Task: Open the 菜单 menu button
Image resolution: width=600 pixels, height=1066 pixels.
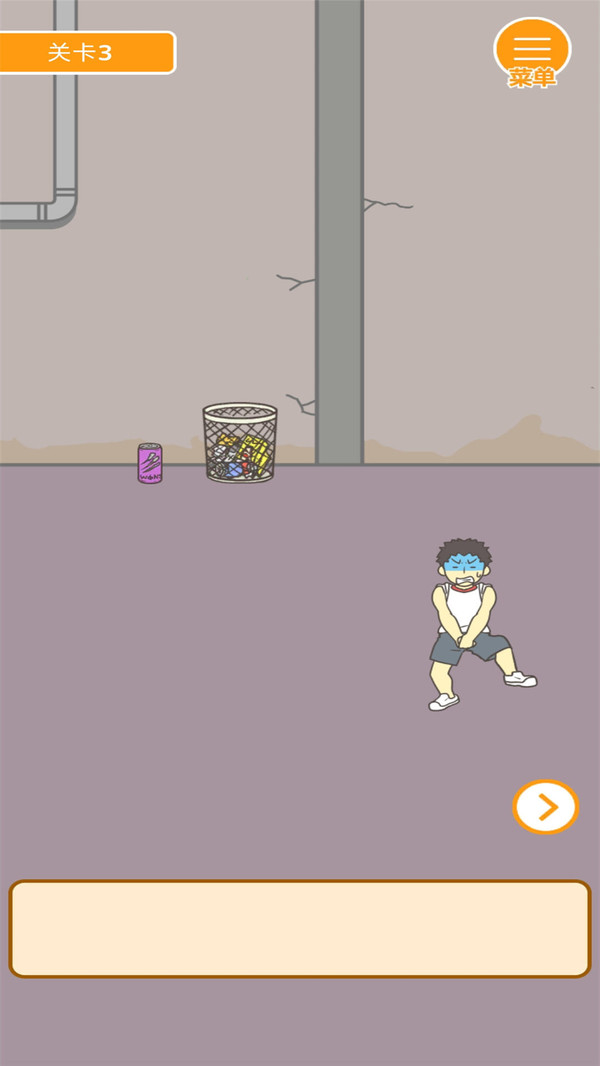Action: point(532,50)
